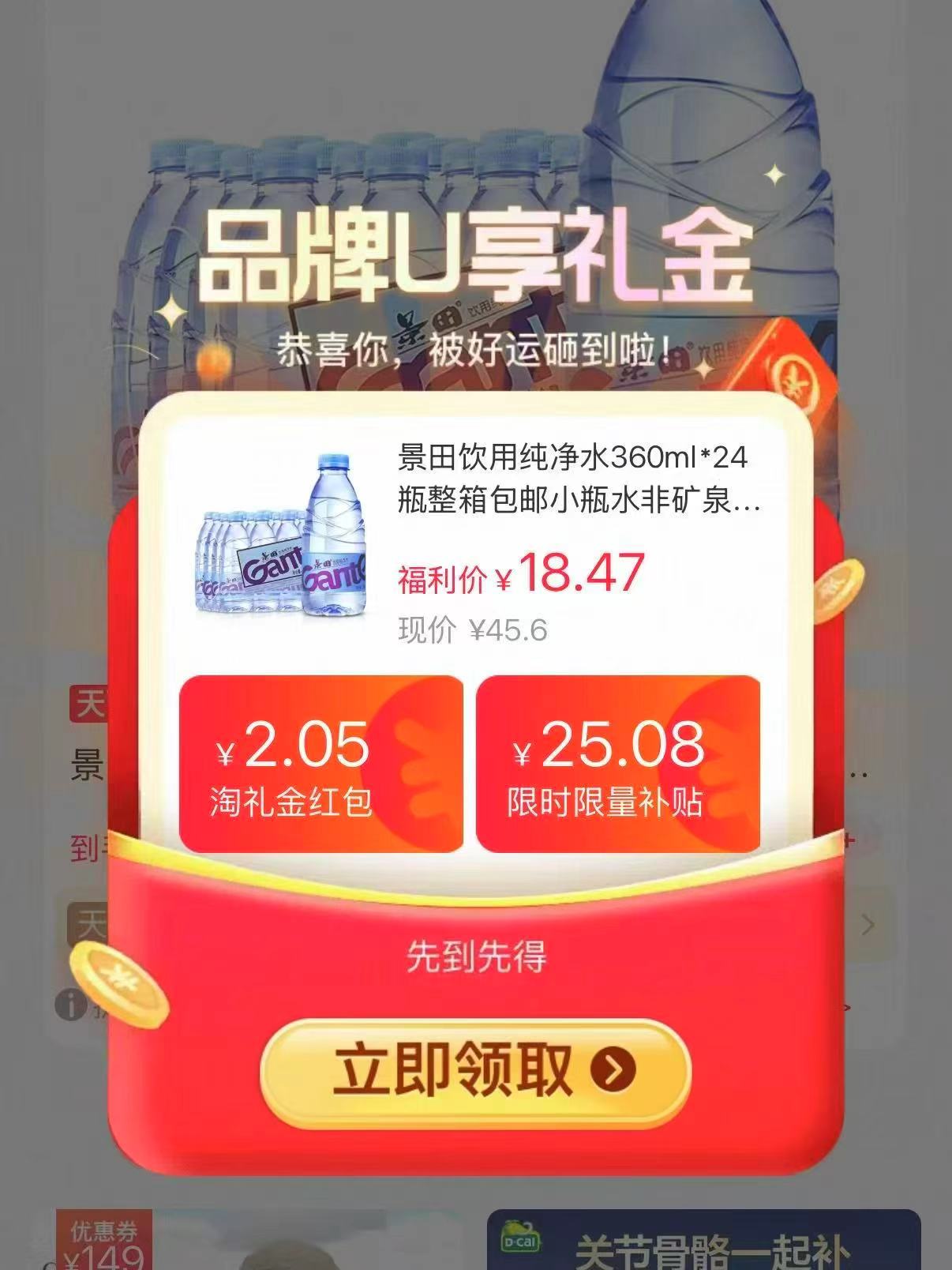Expand the right-side chevron arrow

[x=867, y=924]
